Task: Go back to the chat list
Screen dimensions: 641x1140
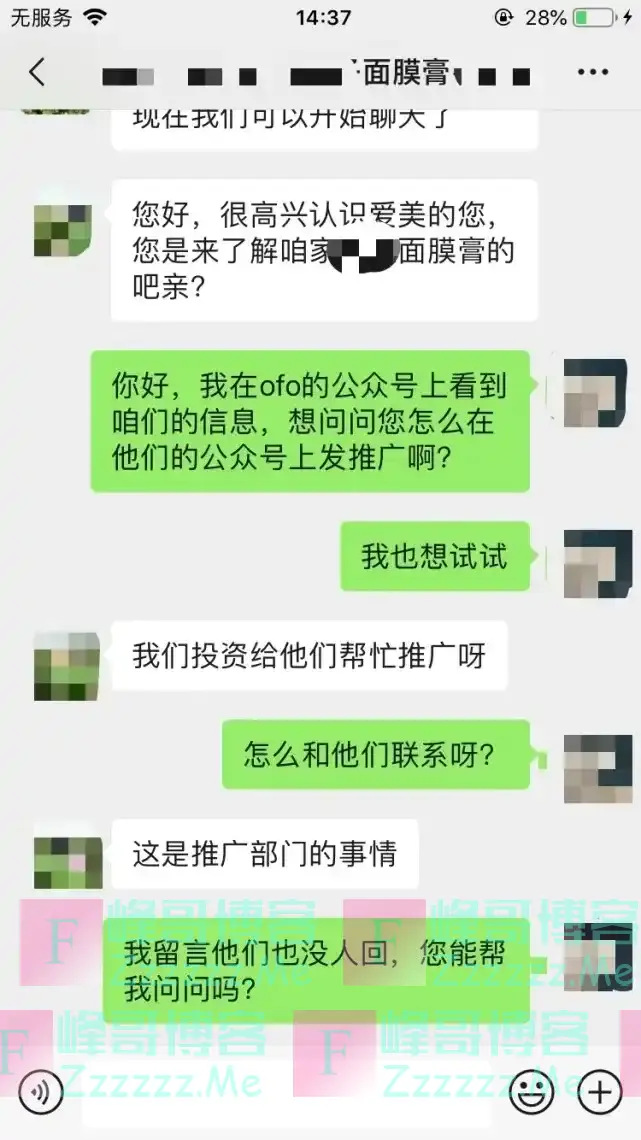Action: (x=37, y=72)
